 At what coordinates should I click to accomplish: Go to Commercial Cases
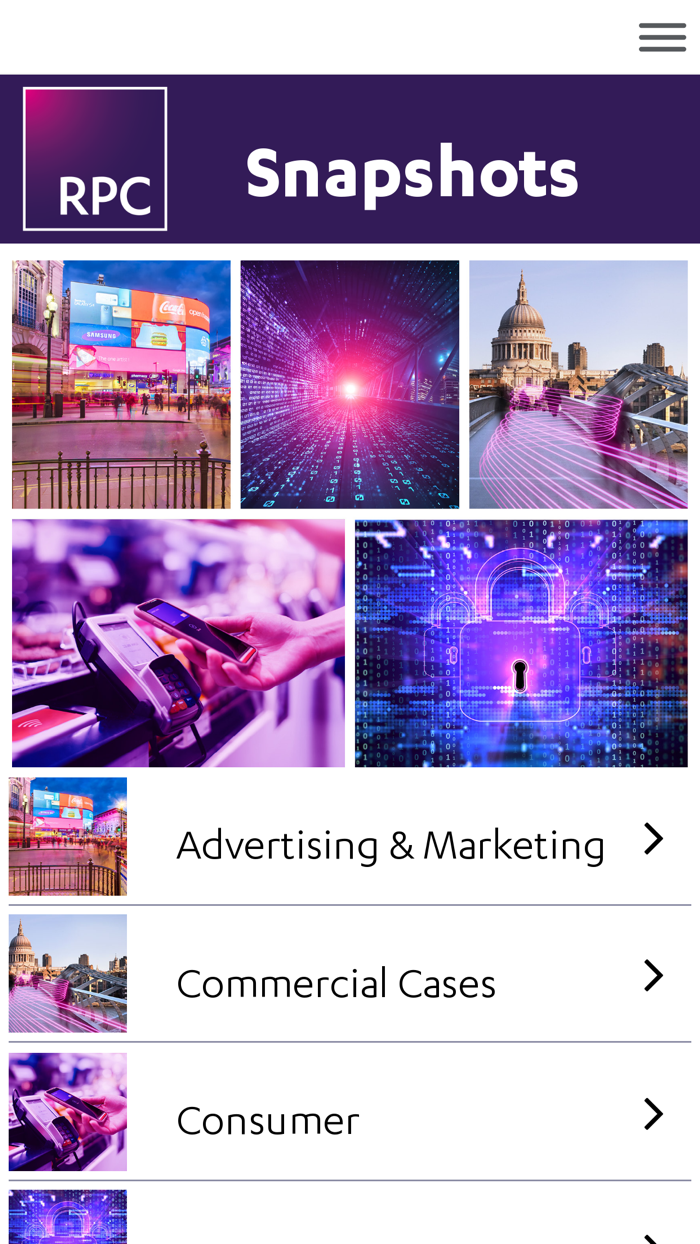click(x=336, y=982)
